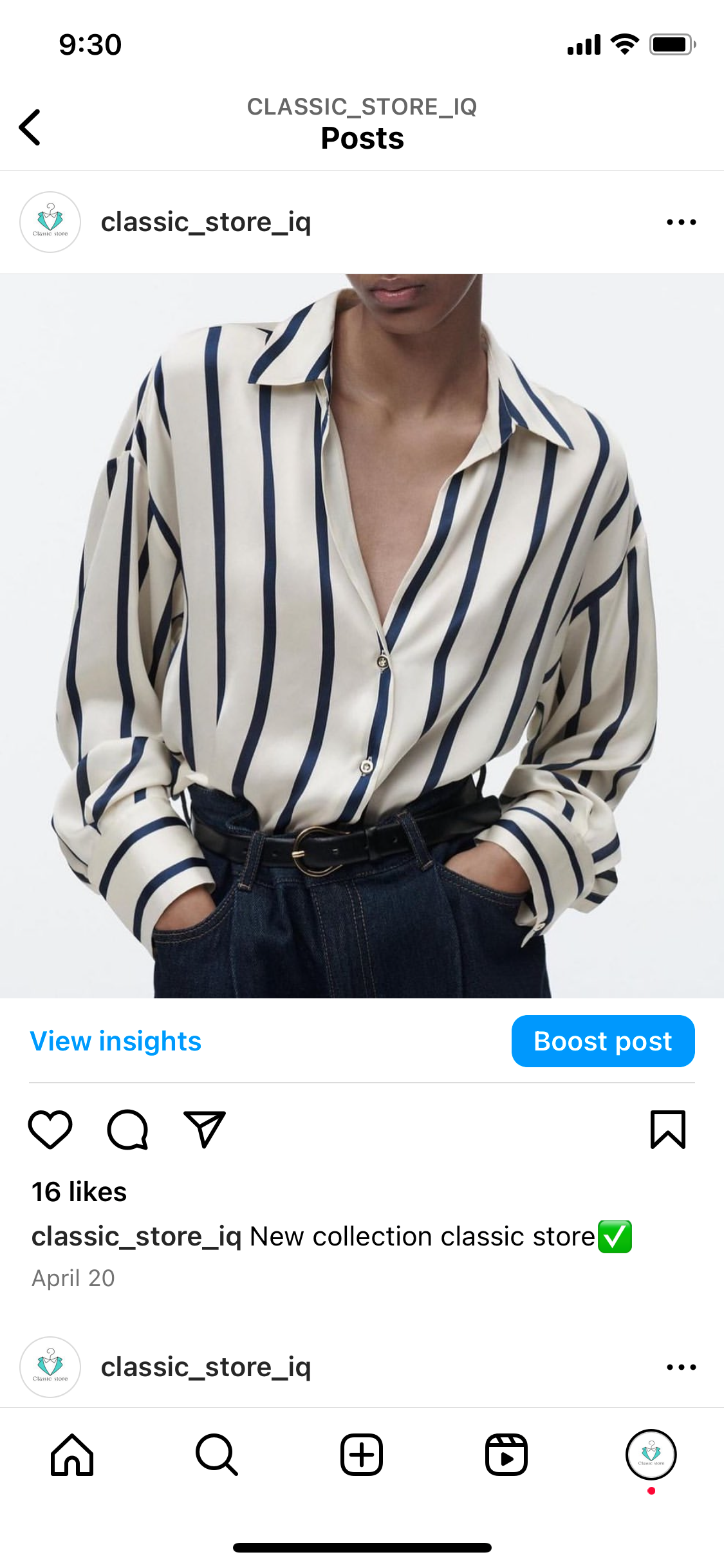Switch to the Home tab
The height and width of the screenshot is (1568, 724).
click(72, 1455)
